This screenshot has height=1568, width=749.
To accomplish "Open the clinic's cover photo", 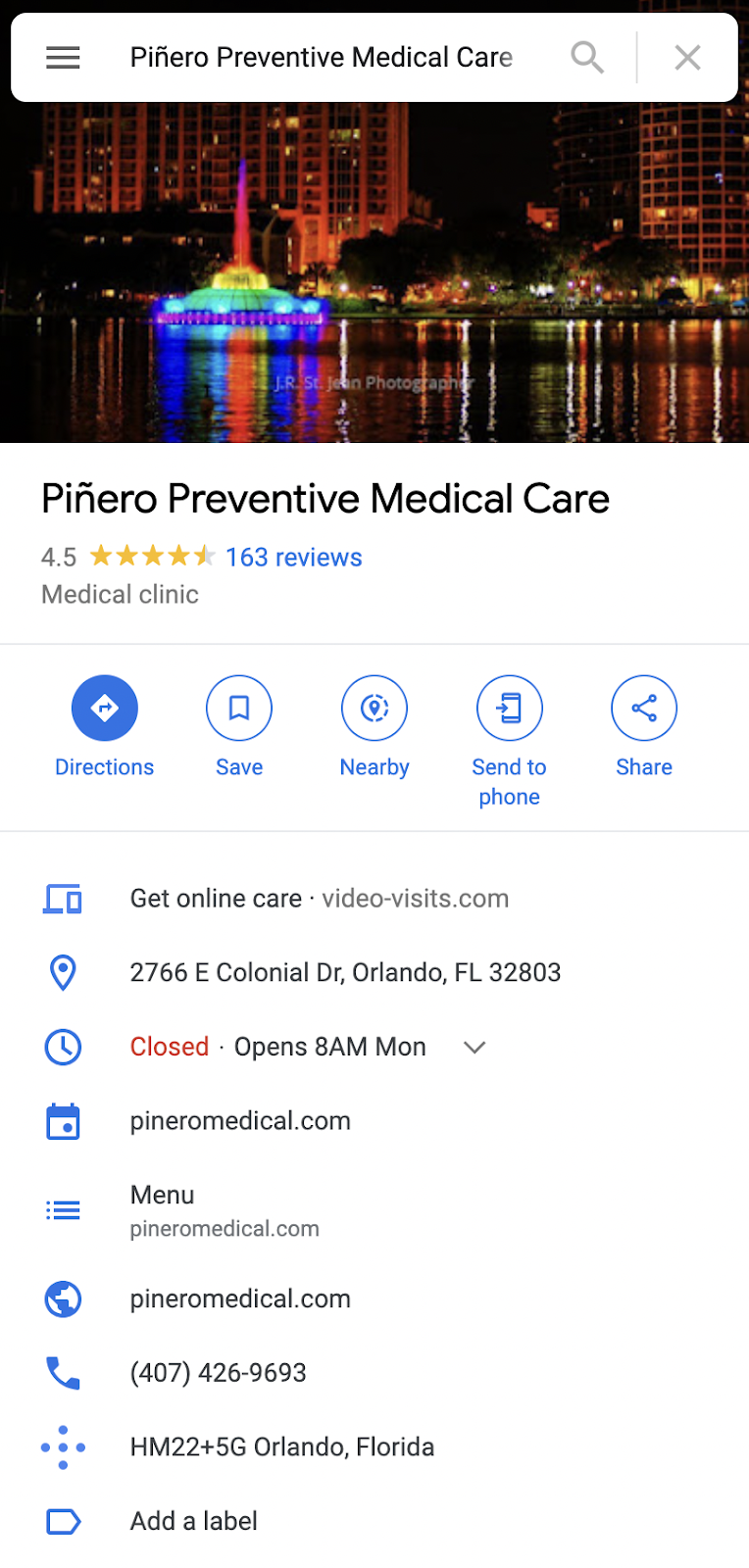I will point(374,274).
